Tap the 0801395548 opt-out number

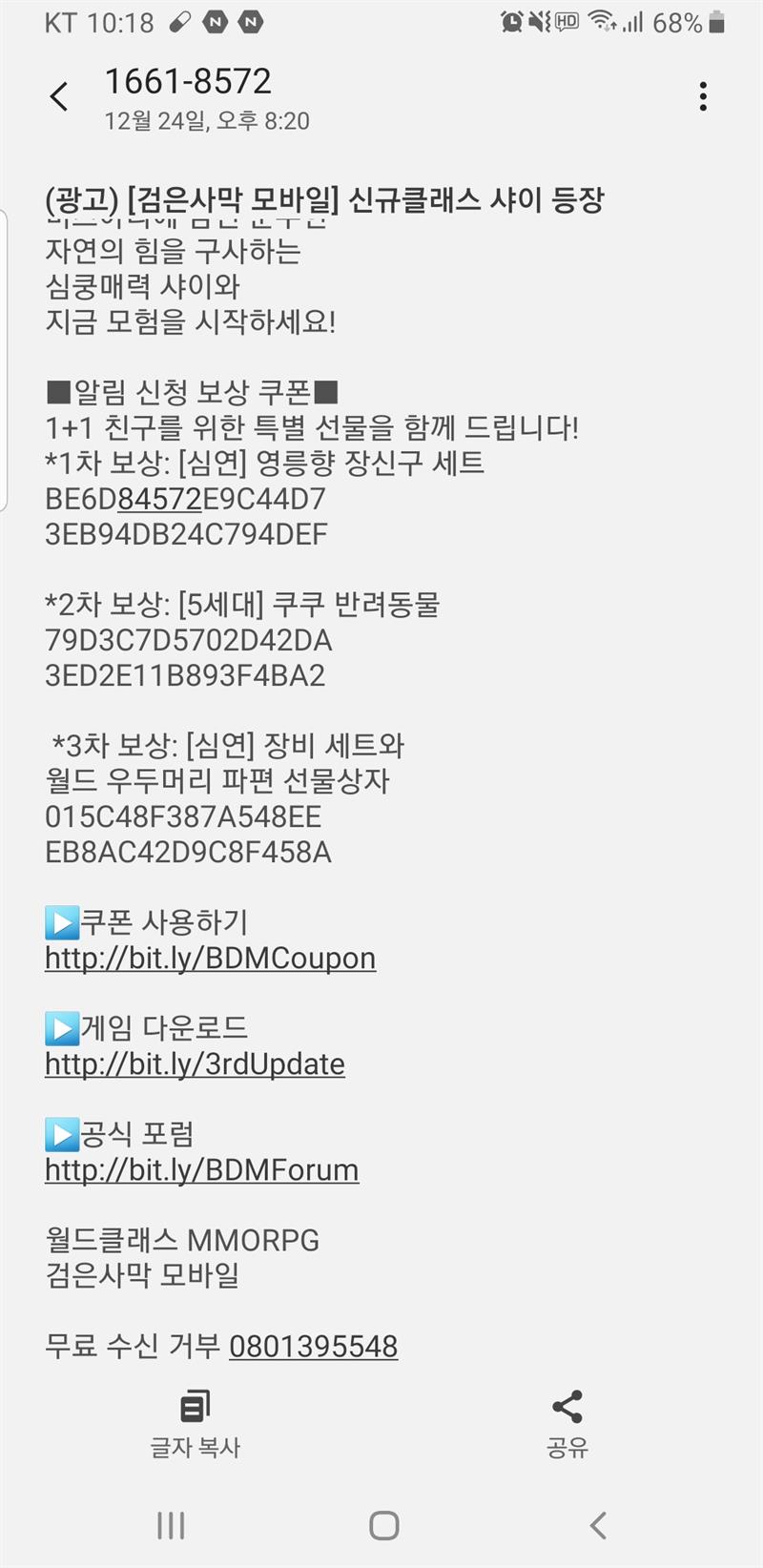pyautogui.click(x=313, y=1347)
